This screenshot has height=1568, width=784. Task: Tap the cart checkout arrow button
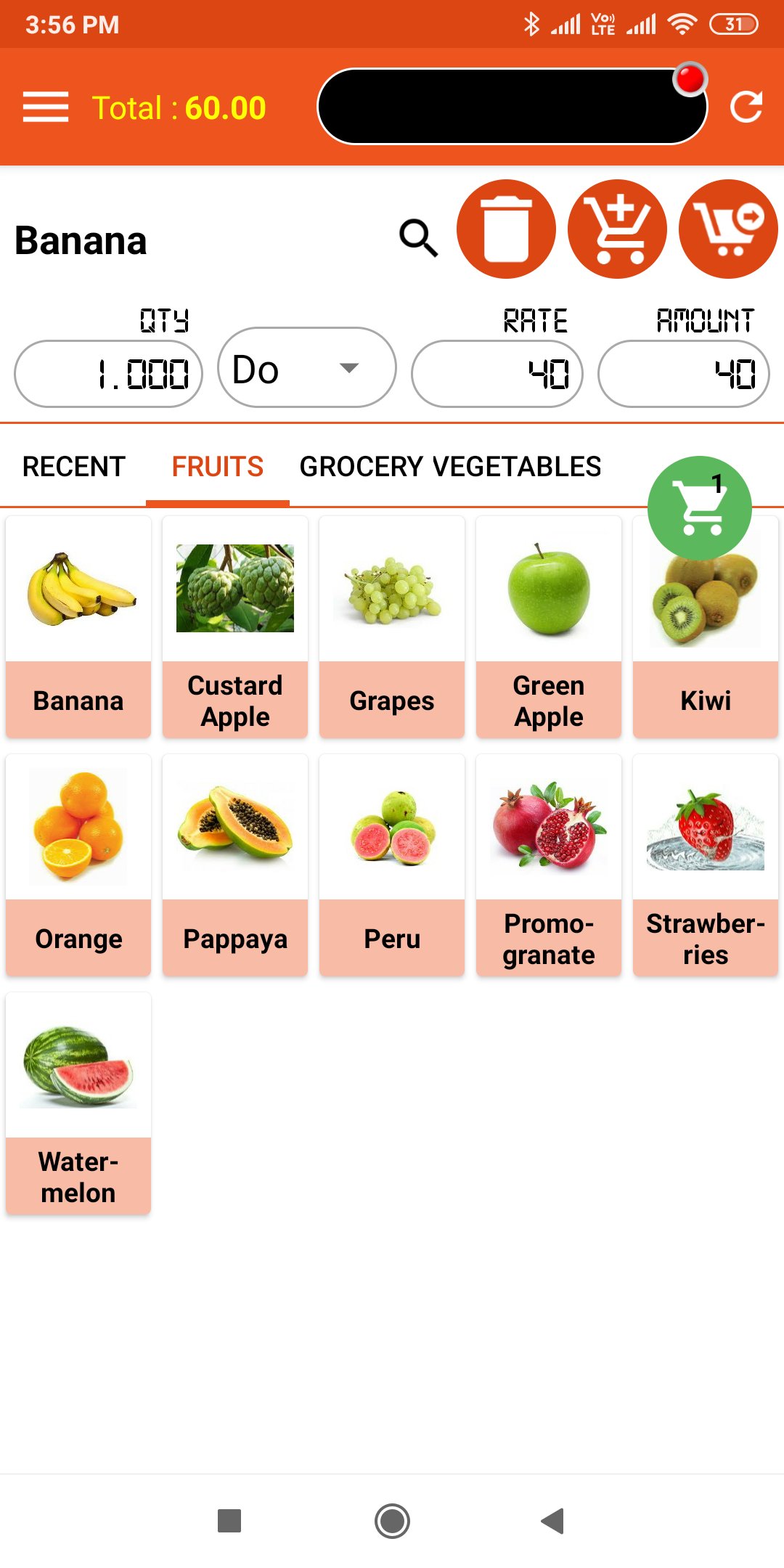[x=728, y=229]
